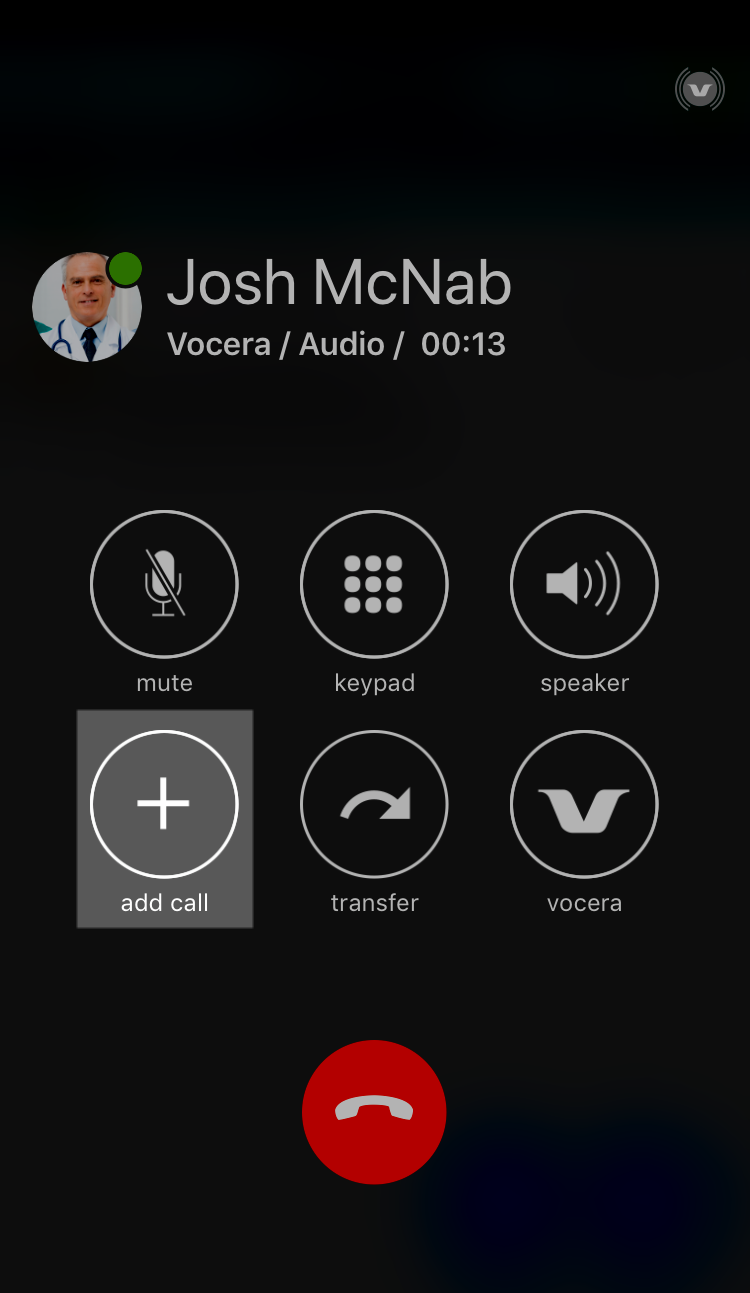Toggle speakerphone on

(584, 584)
